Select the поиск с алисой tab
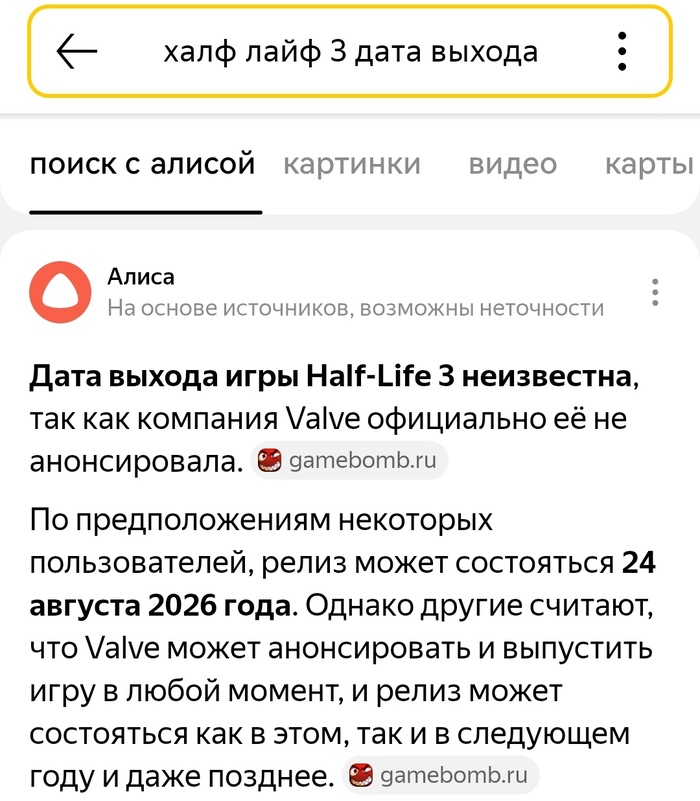This screenshot has width=700, height=801. [143, 164]
